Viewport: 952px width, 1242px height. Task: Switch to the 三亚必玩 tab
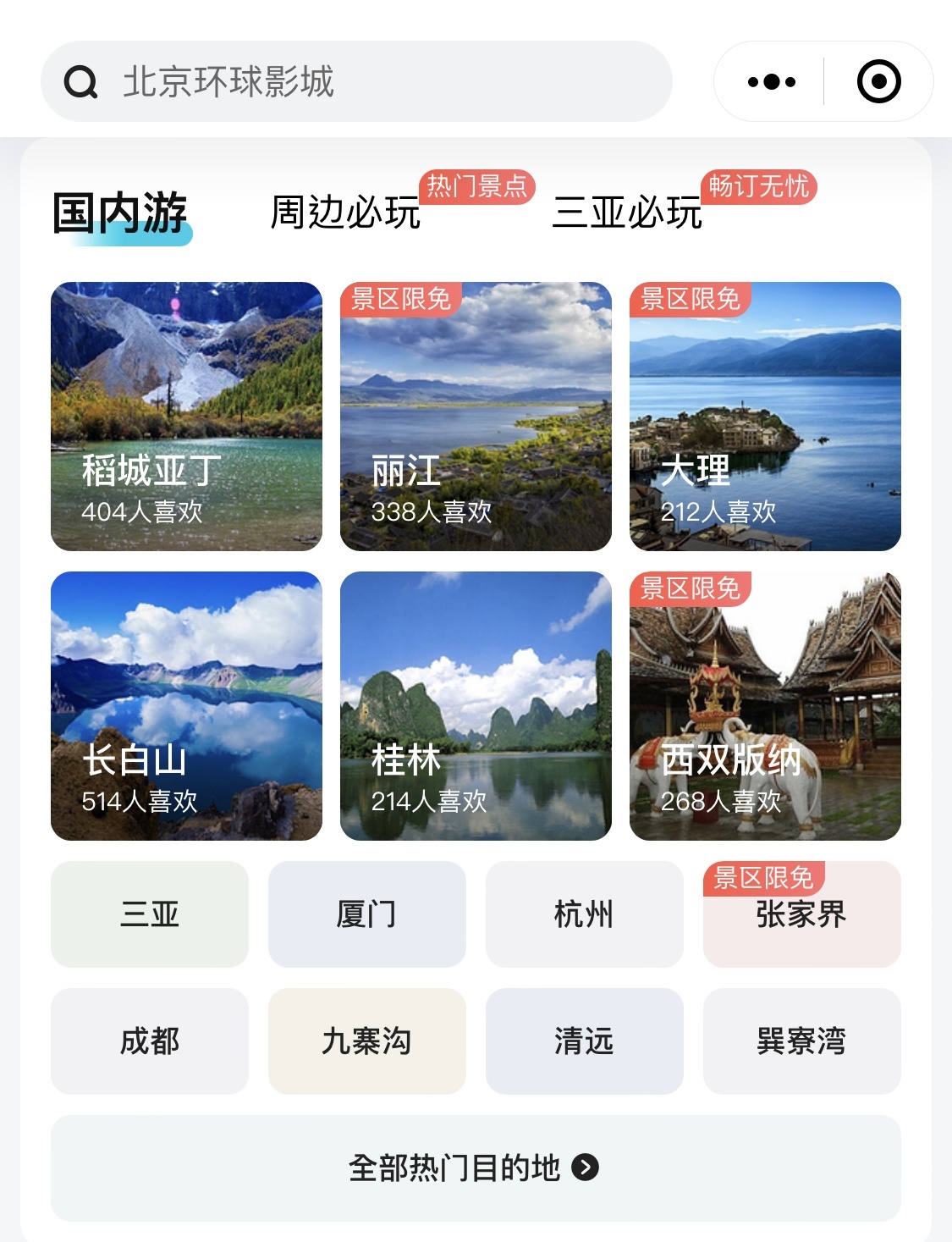(x=627, y=212)
